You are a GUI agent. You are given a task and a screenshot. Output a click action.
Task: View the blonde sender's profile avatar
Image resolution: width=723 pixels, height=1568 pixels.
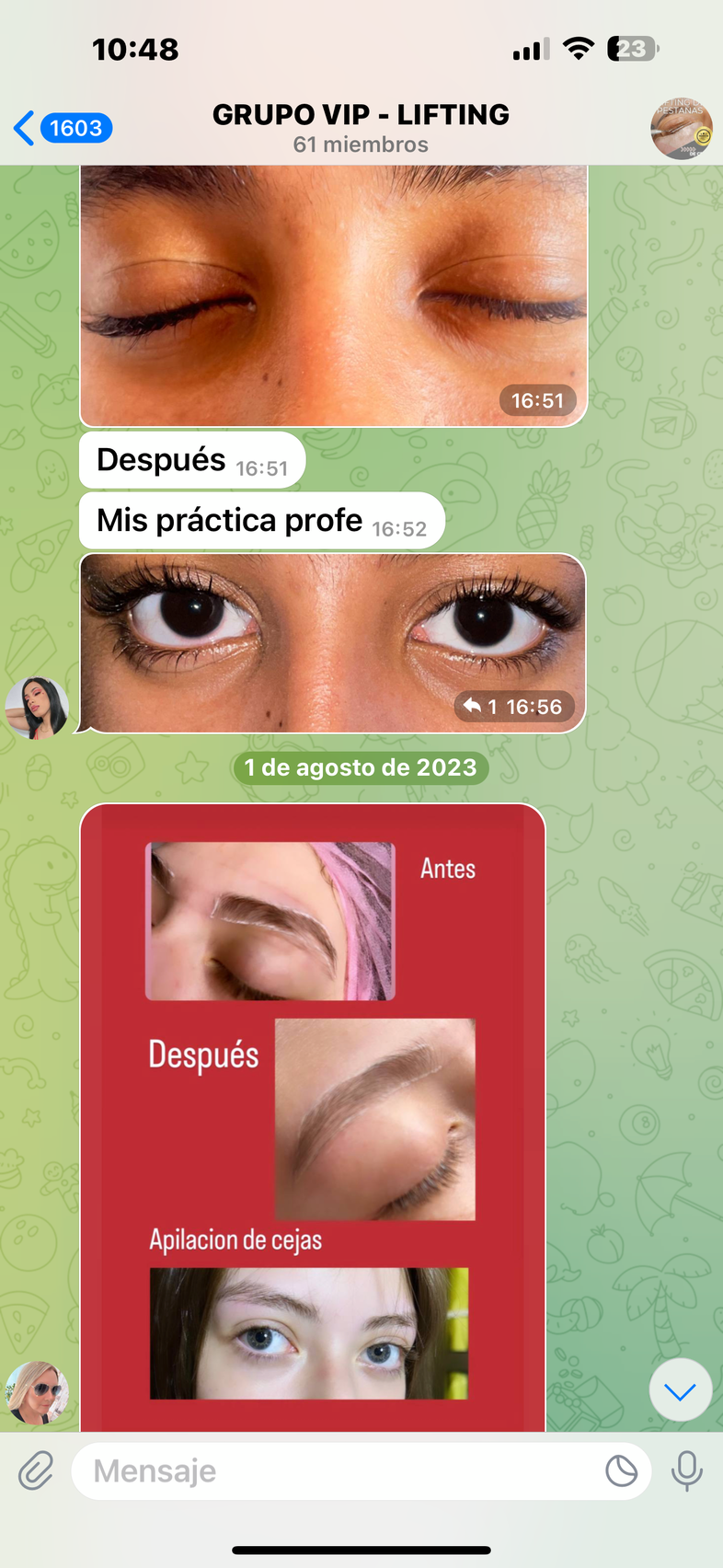coord(37,1392)
